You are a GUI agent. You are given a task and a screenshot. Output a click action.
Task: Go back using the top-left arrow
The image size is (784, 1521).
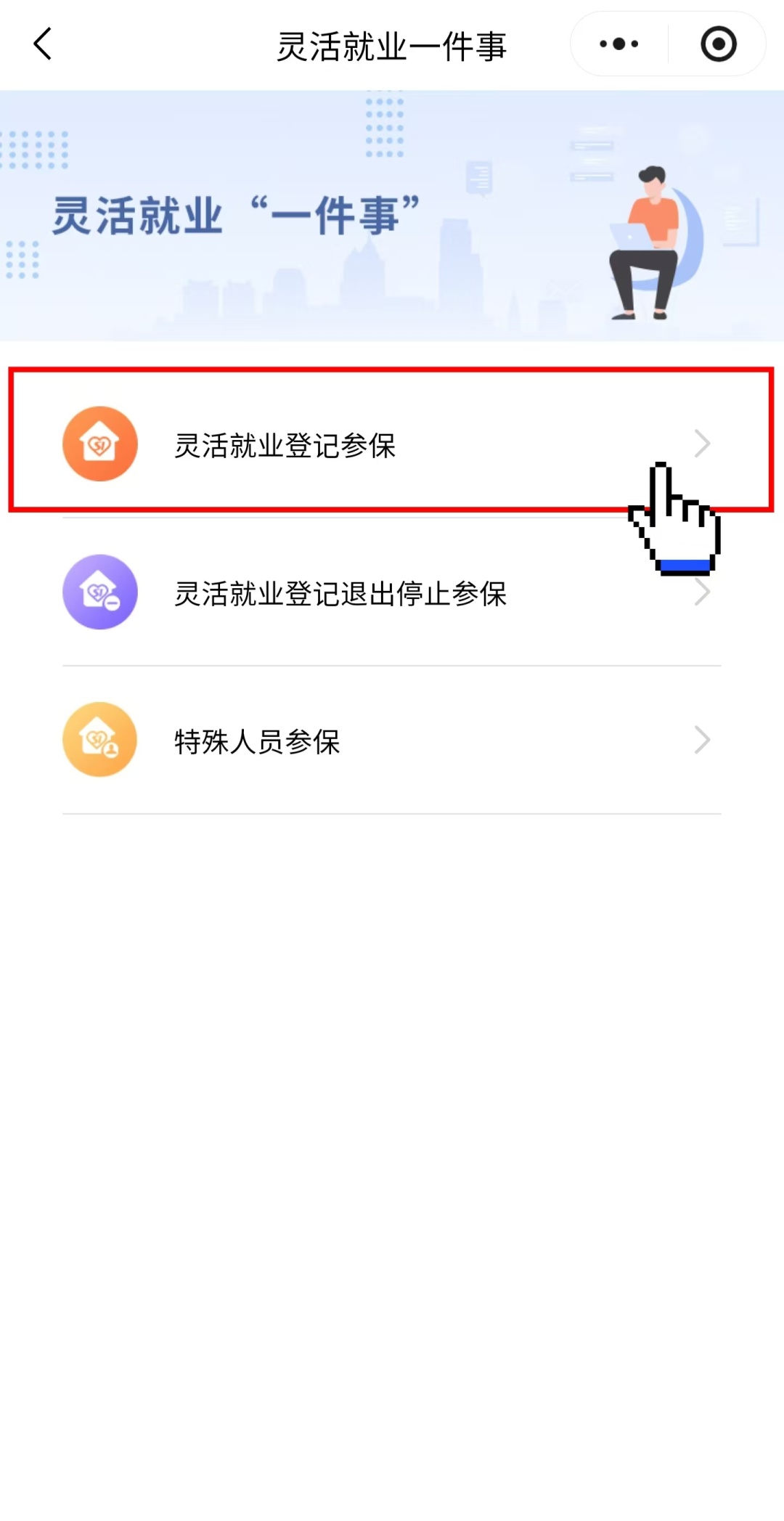[x=44, y=44]
